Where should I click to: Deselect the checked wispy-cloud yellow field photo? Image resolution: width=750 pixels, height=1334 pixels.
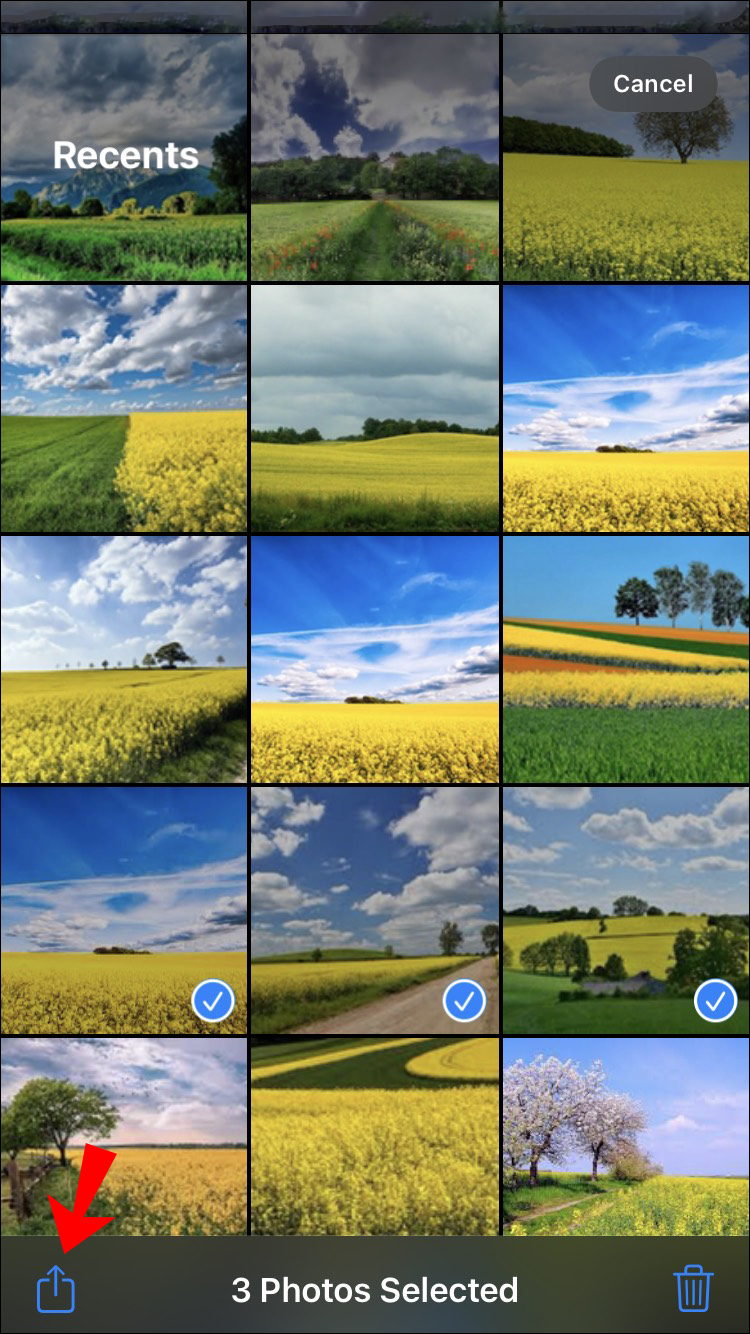[123, 910]
